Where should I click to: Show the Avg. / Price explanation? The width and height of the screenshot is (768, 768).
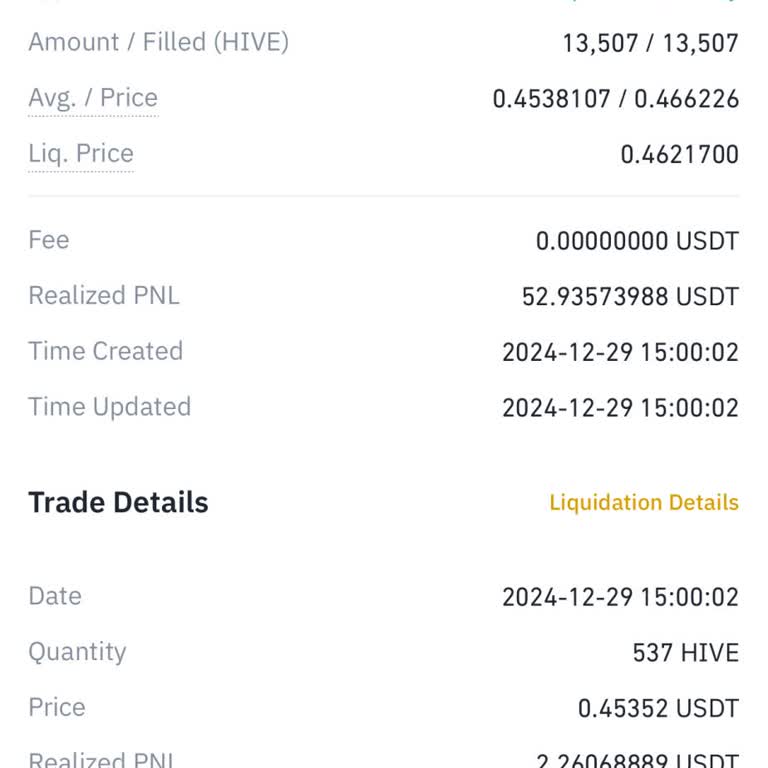pos(93,98)
